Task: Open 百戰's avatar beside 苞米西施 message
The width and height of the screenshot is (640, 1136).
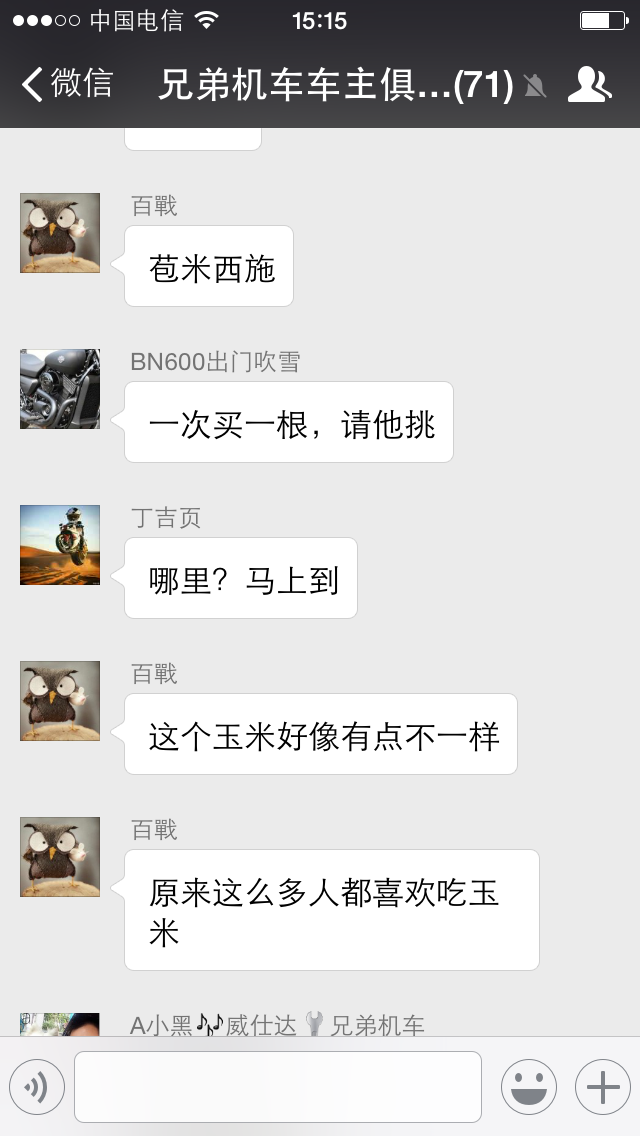Action: [x=60, y=233]
